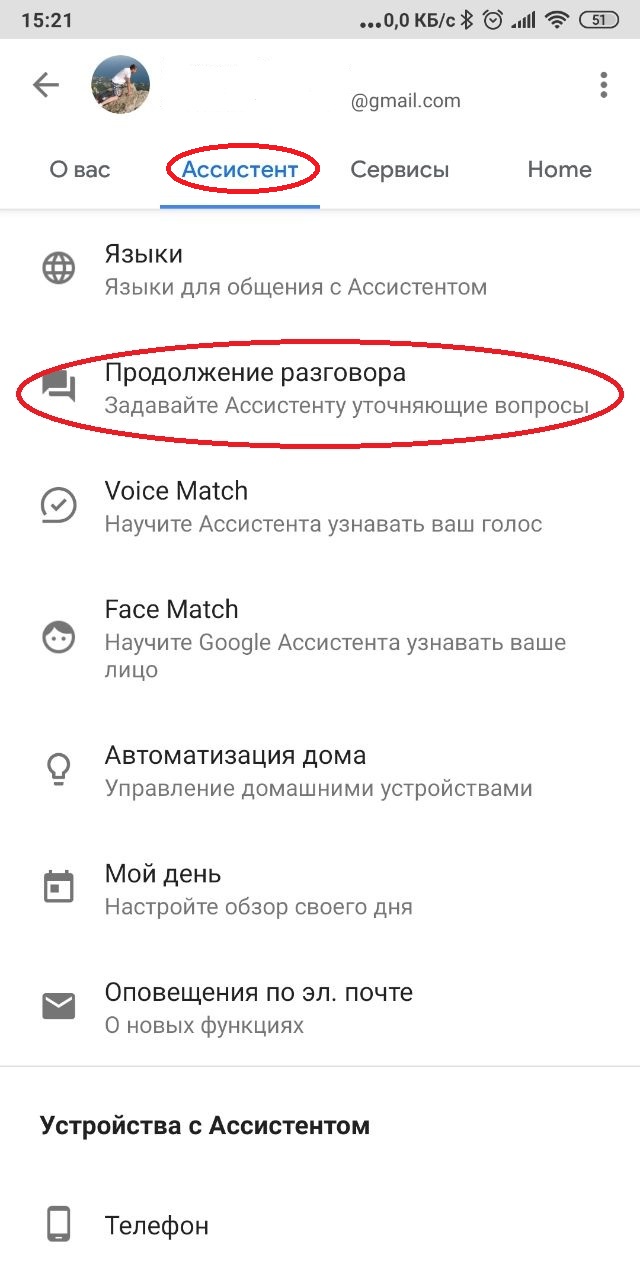Select the Ассистент tab

[240, 170]
